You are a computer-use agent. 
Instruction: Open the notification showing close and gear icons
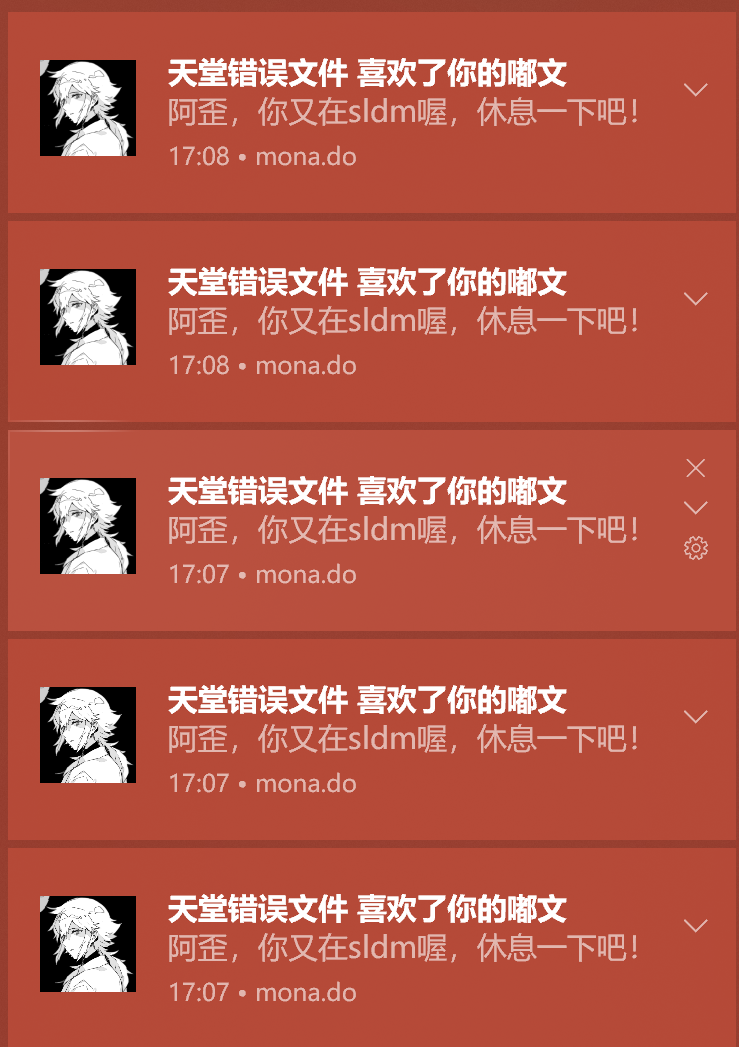click(x=400, y=530)
